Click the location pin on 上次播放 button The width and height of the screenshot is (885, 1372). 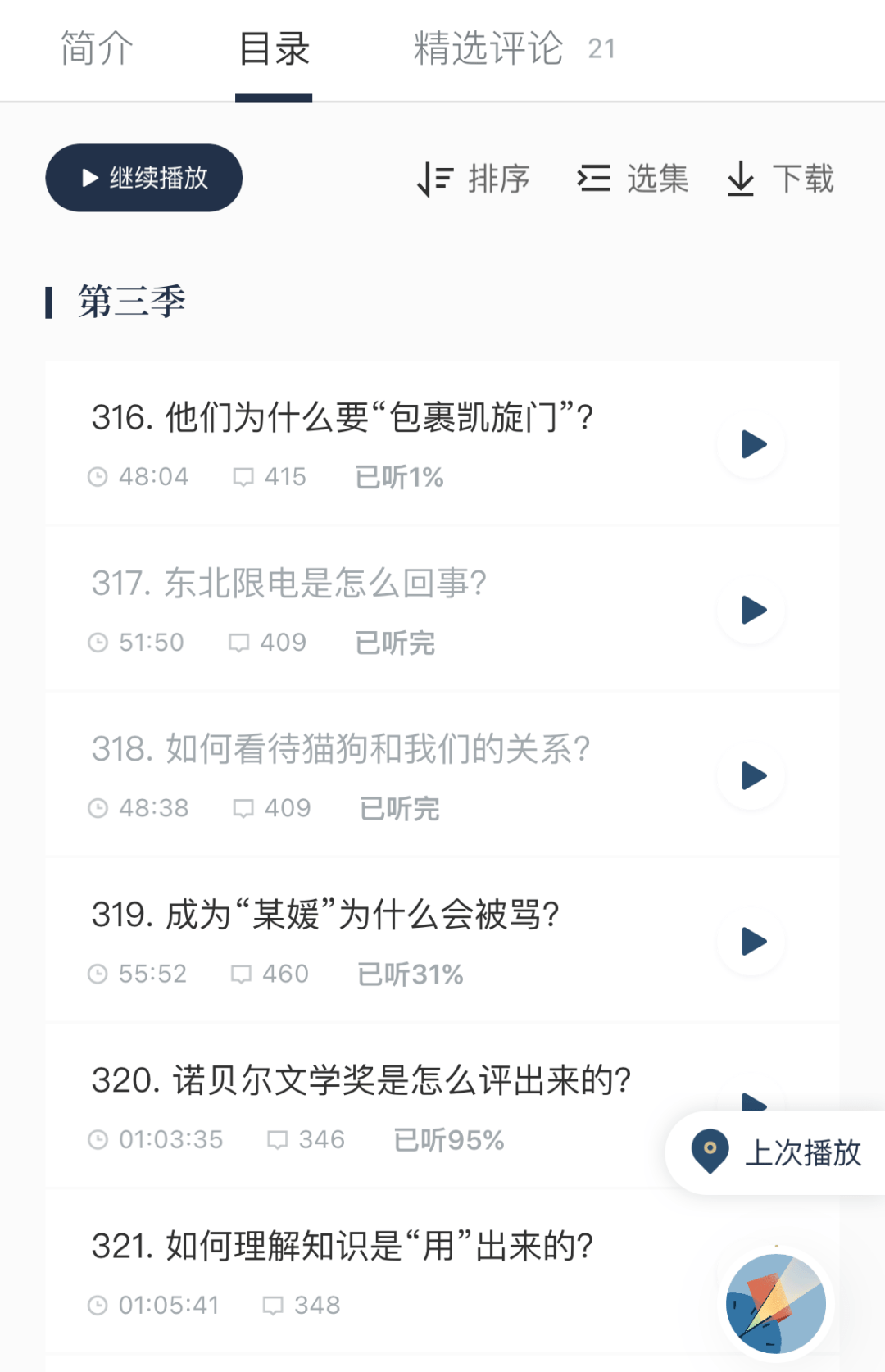[x=710, y=1152]
